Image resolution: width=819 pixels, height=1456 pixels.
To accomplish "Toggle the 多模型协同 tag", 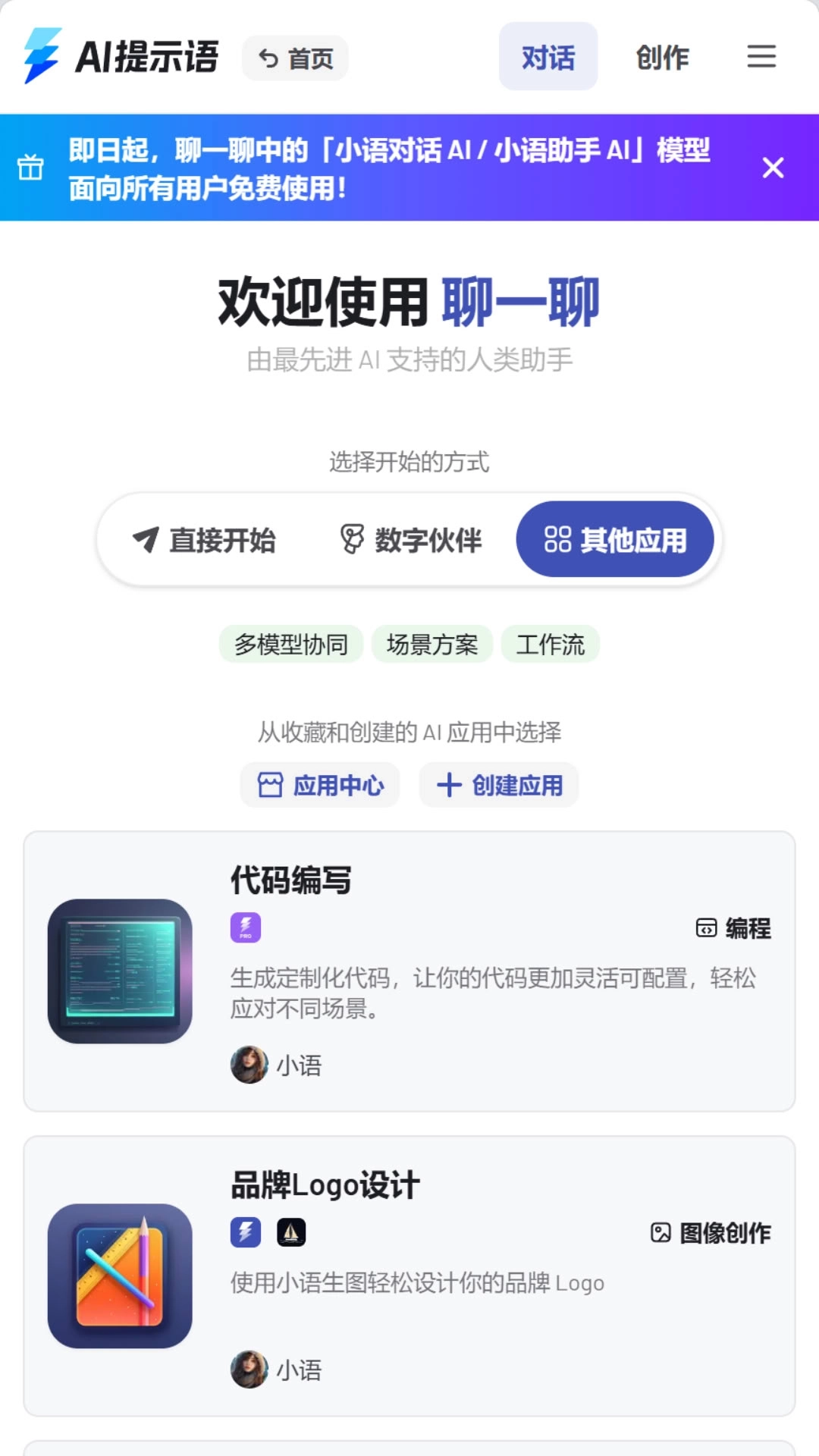I will click(x=291, y=644).
